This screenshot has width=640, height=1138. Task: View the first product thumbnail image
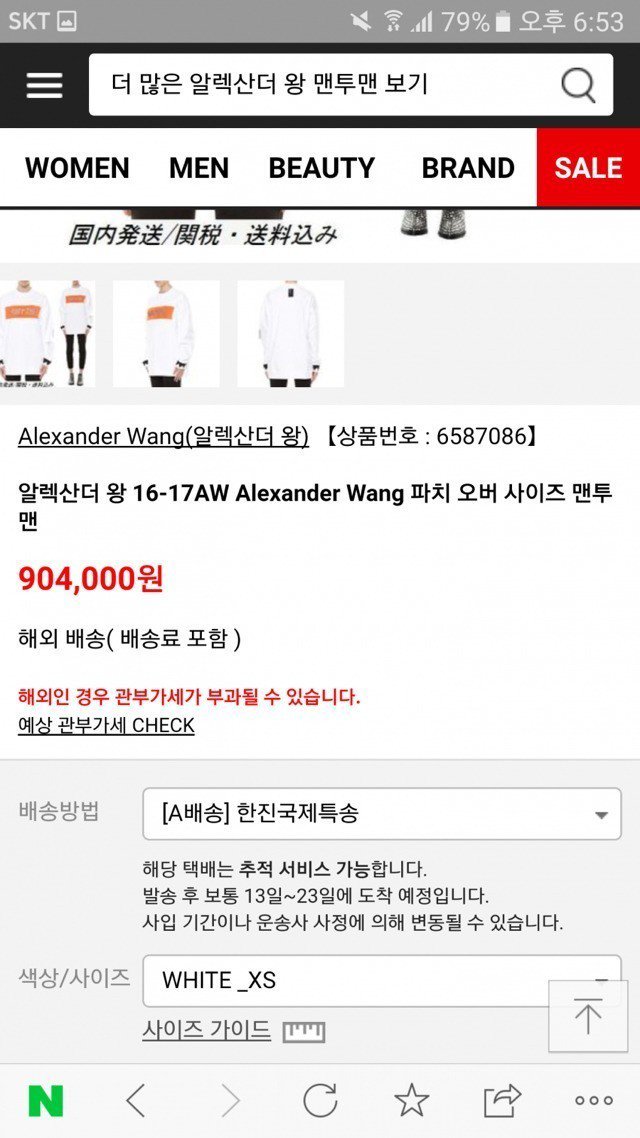[x=47, y=334]
